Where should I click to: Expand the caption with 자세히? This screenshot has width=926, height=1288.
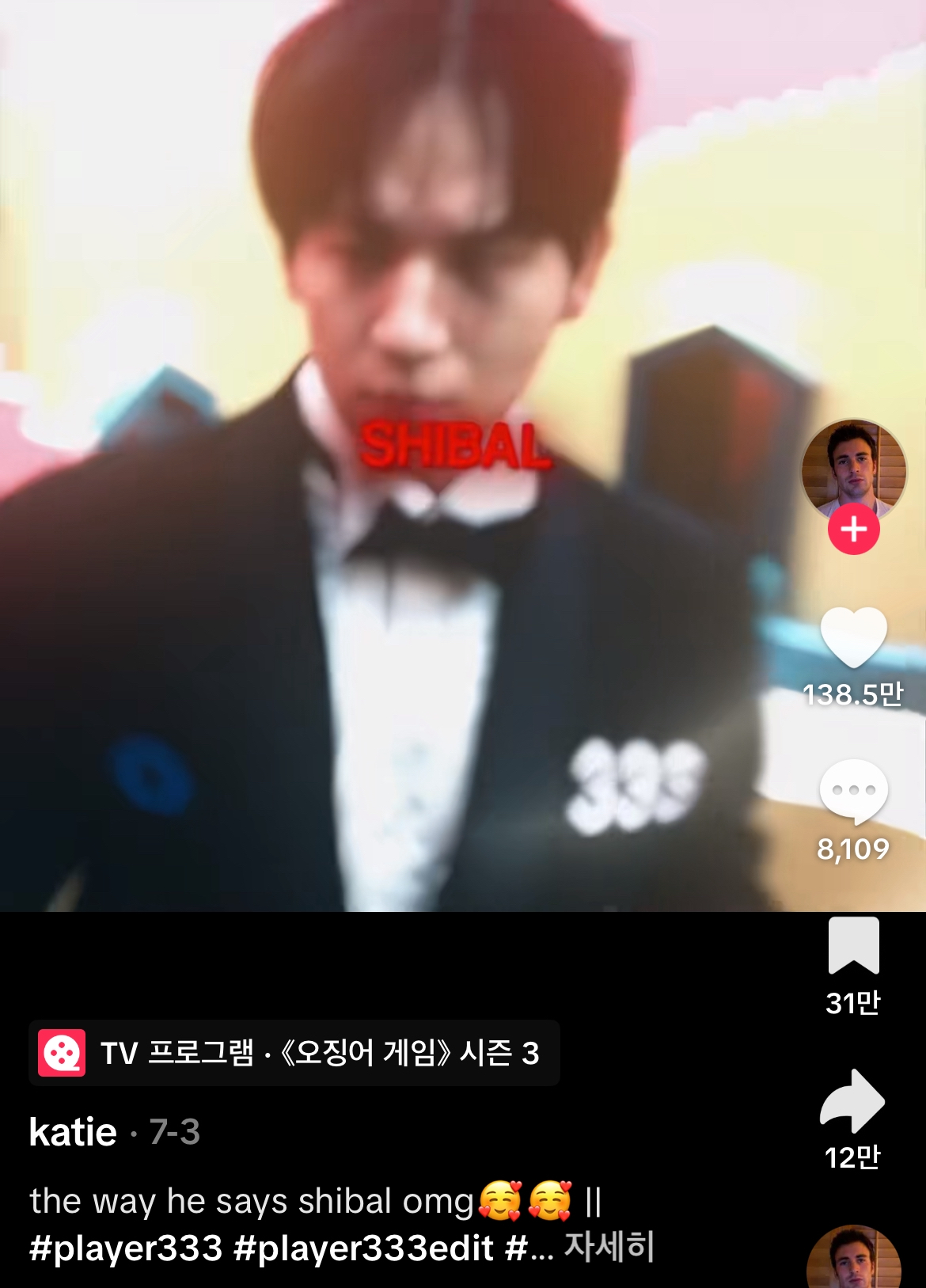pos(609,1247)
